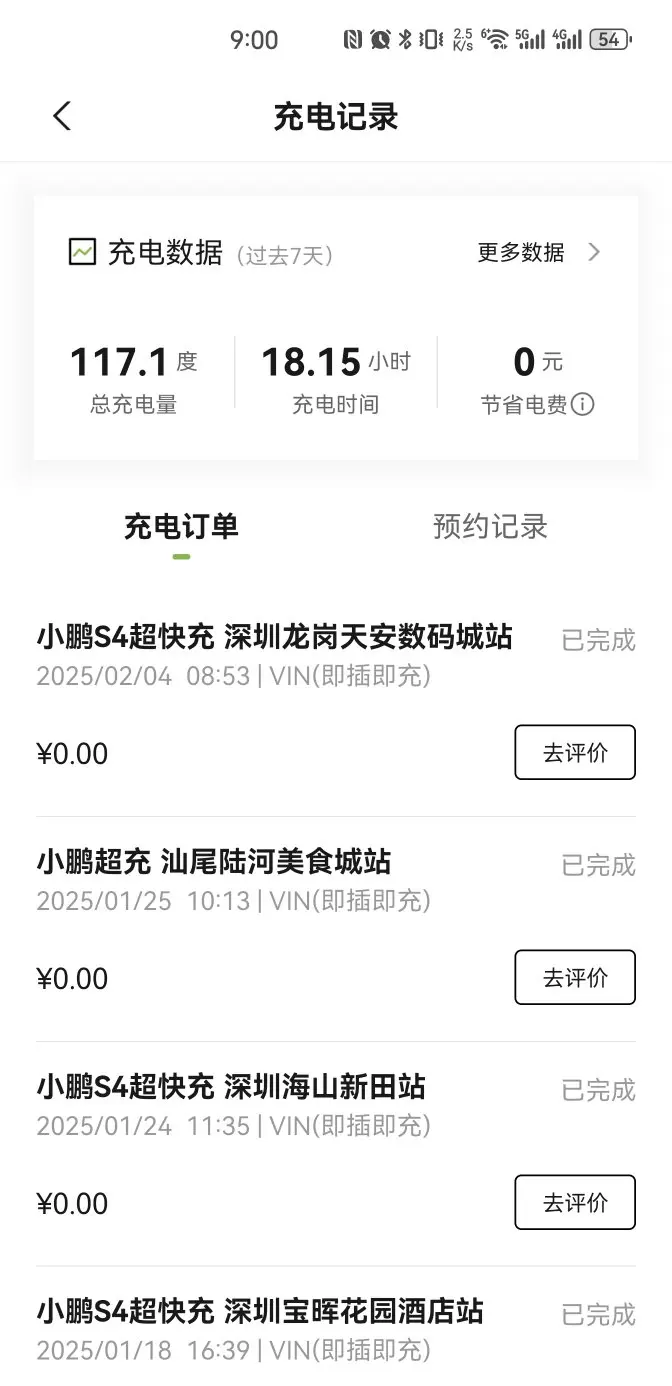This screenshot has height=1386, width=672.
Task: Tap the info icon beside 节省电费
Action: 582,404
